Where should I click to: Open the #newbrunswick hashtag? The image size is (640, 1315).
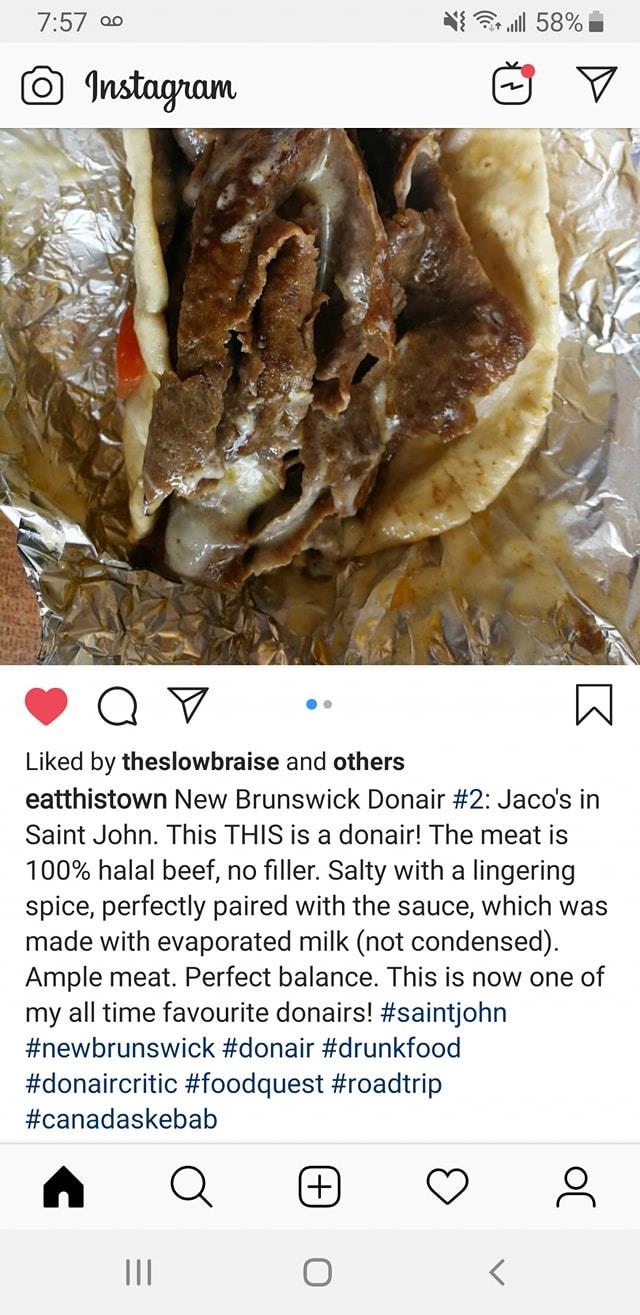pyautogui.click(x=120, y=1048)
